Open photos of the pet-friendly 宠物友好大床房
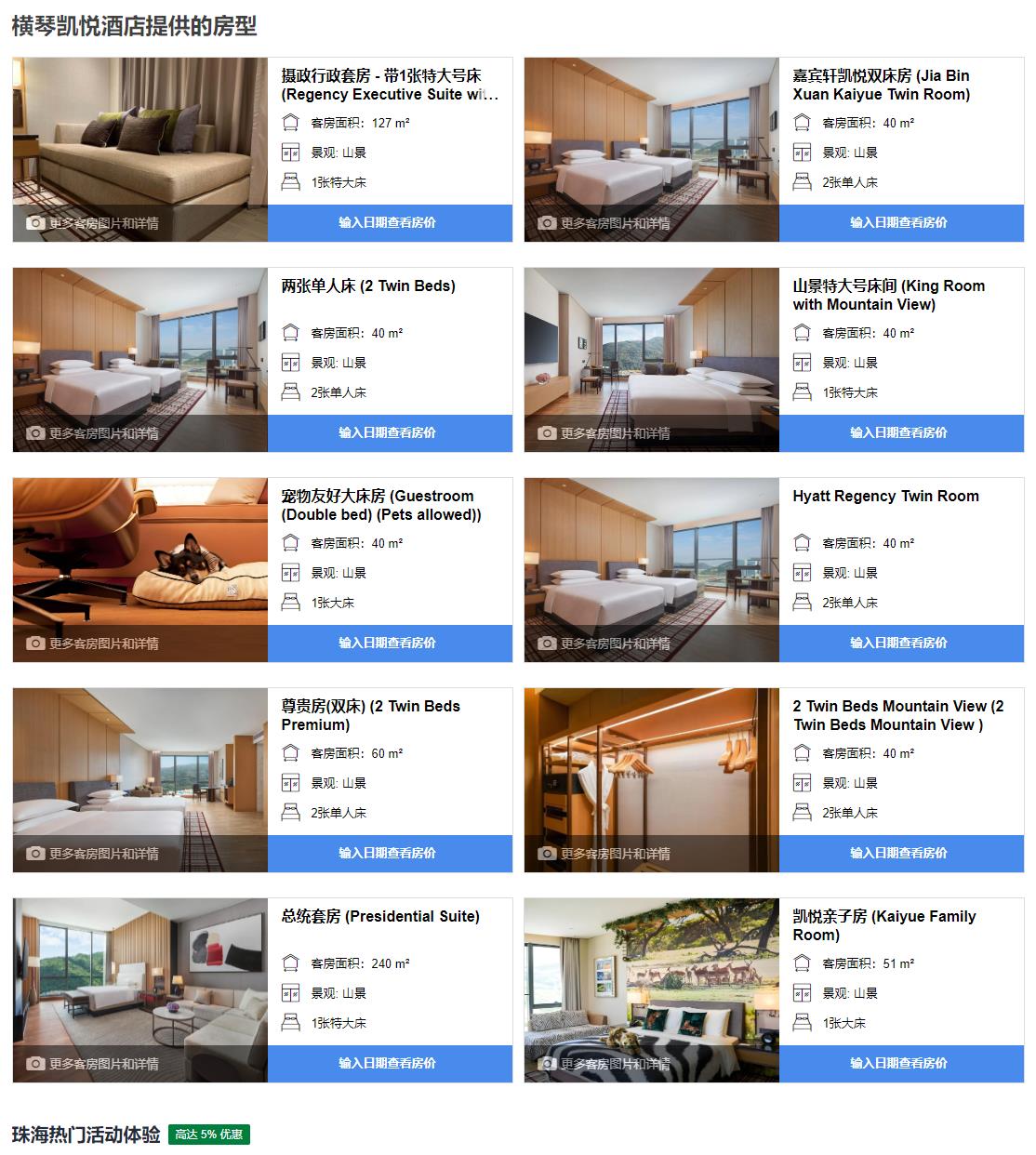 tap(93, 644)
